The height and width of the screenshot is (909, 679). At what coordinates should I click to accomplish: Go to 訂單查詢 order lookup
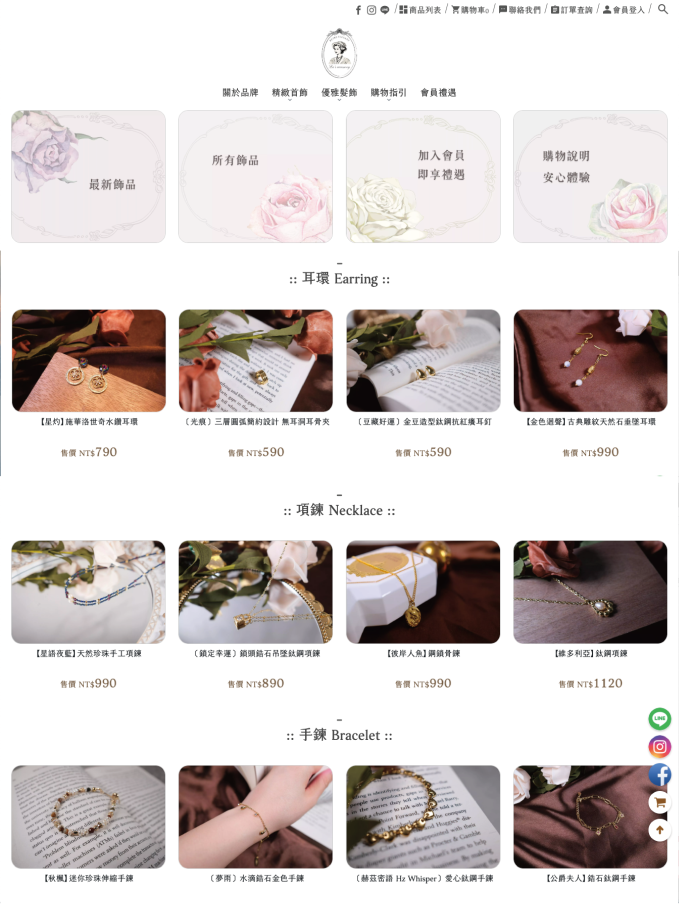click(x=572, y=10)
